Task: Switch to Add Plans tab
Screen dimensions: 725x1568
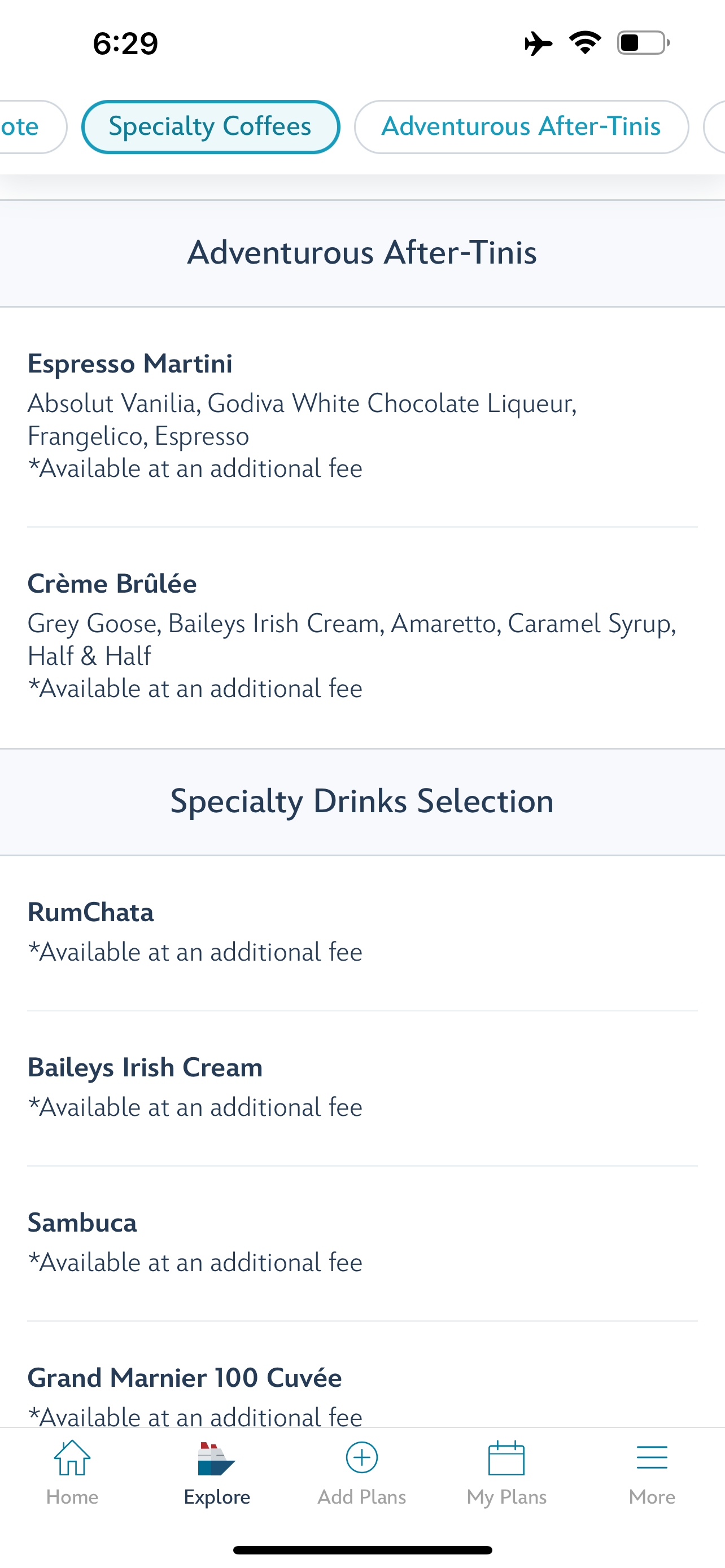Action: pos(362,1473)
